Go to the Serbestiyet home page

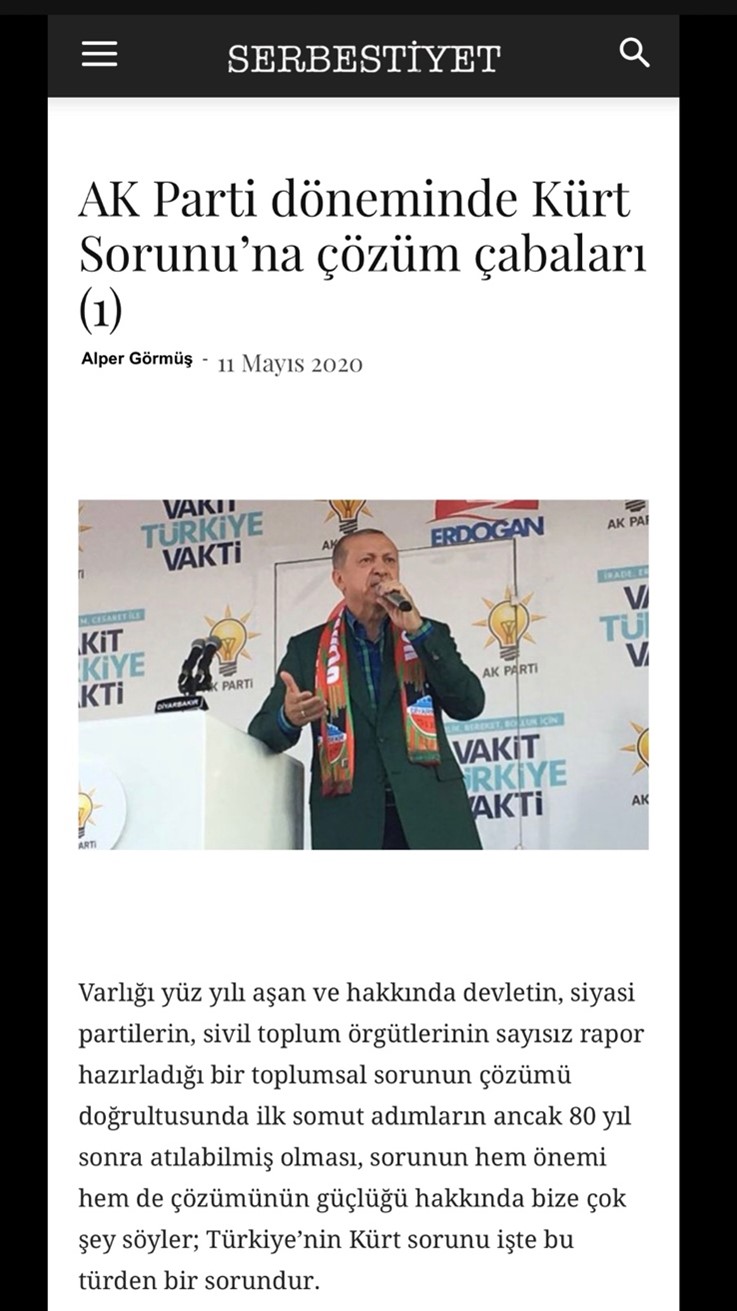pyautogui.click(x=364, y=59)
